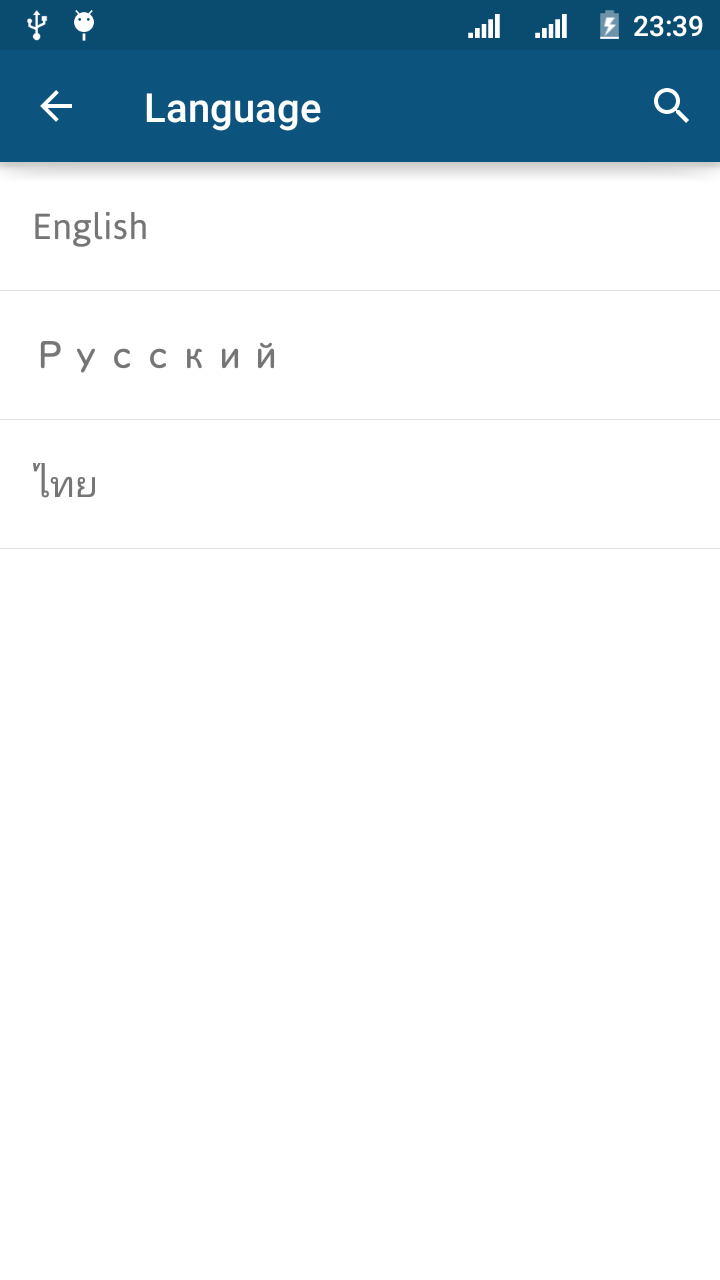
Task: Go back using the arrow icon
Action: [x=56, y=106]
